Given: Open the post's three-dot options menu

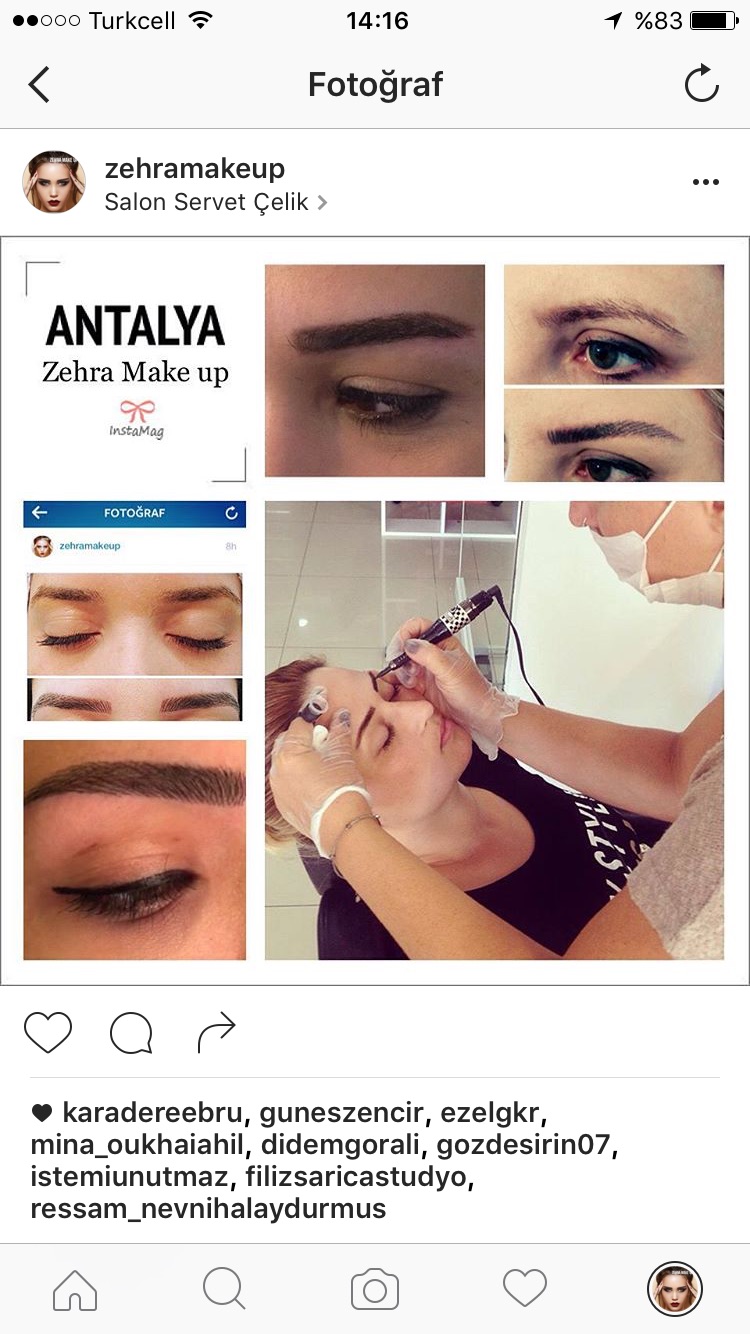Looking at the screenshot, I should (x=705, y=182).
